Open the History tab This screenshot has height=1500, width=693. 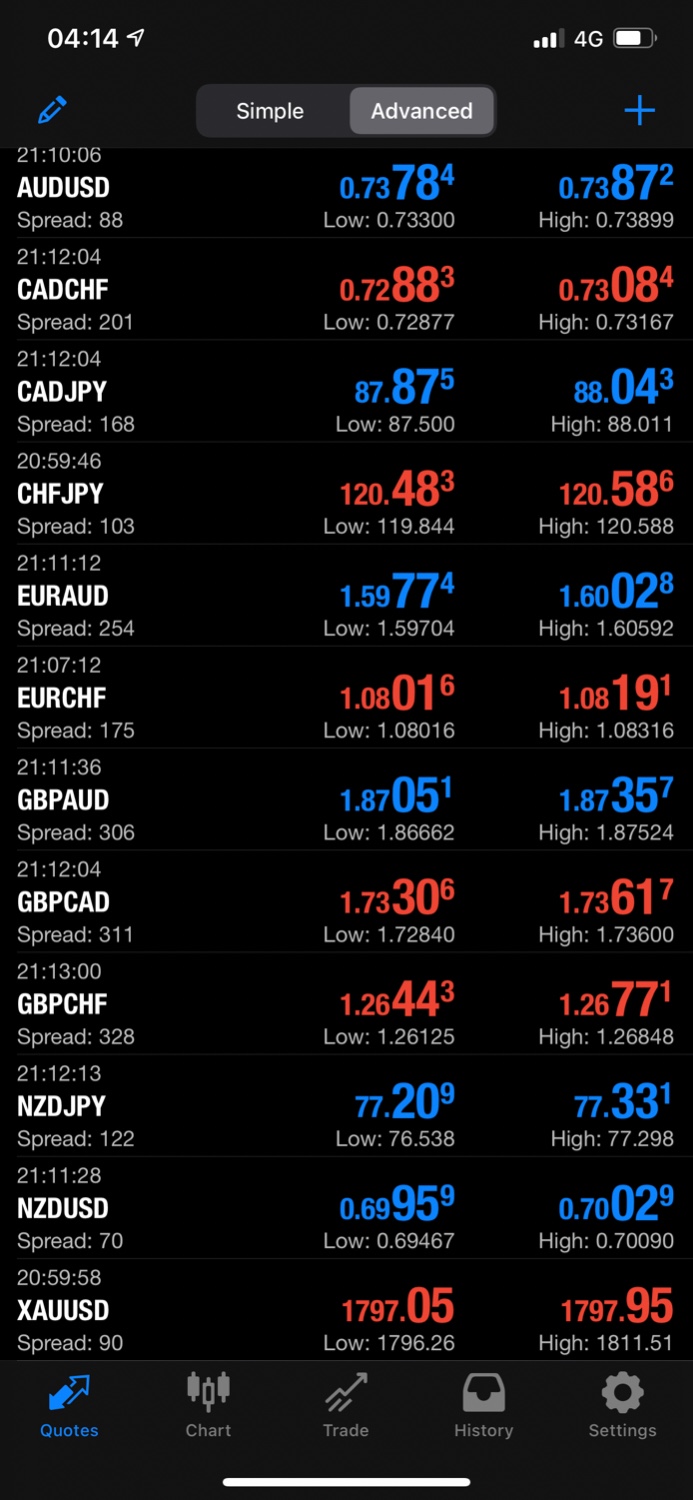pos(483,1405)
